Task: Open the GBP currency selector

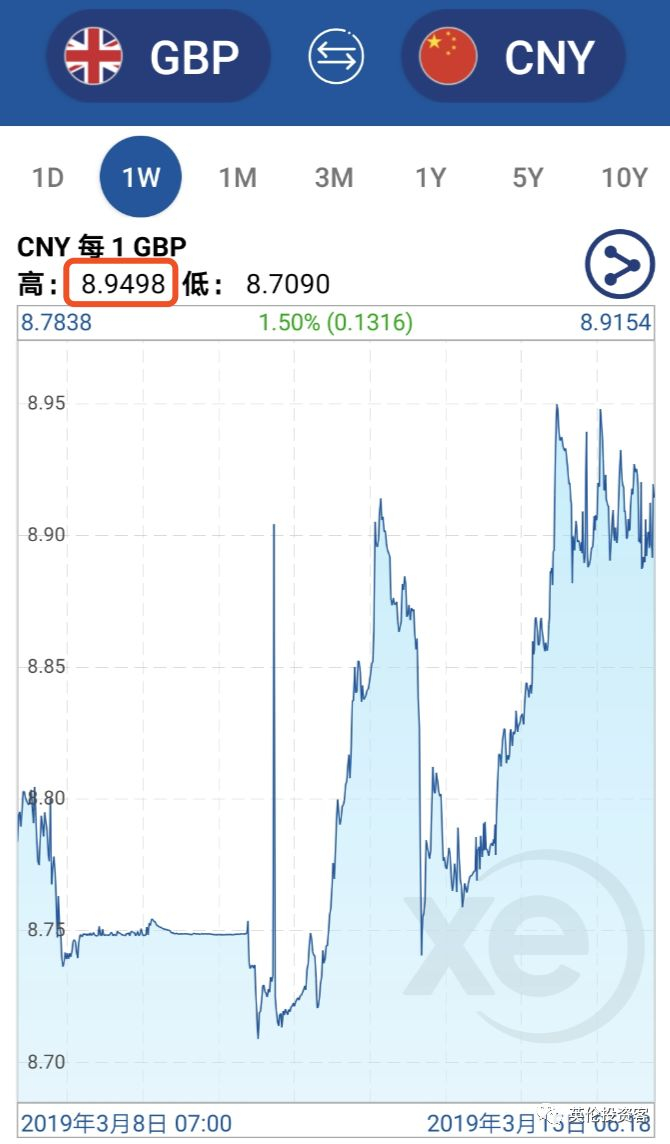Action: pyautogui.click(x=157, y=57)
